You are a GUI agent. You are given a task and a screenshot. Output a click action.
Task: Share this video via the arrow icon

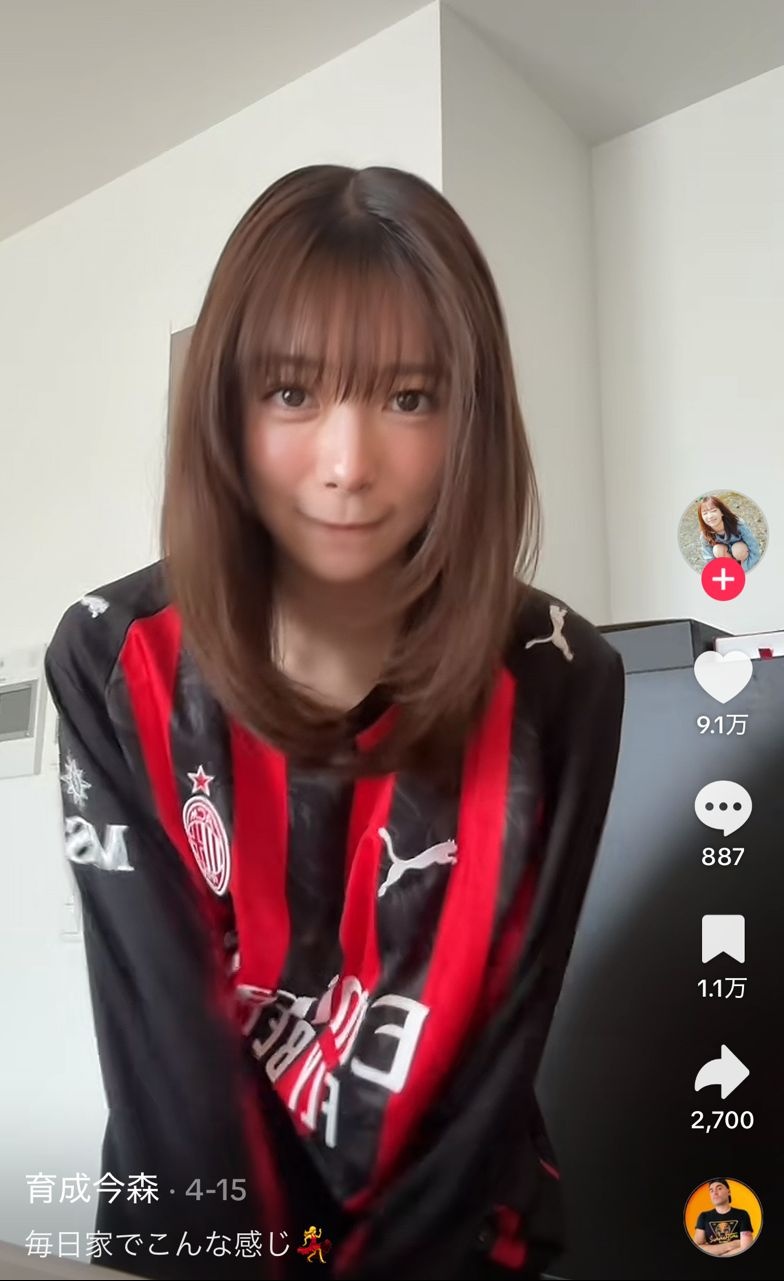[x=722, y=1072]
